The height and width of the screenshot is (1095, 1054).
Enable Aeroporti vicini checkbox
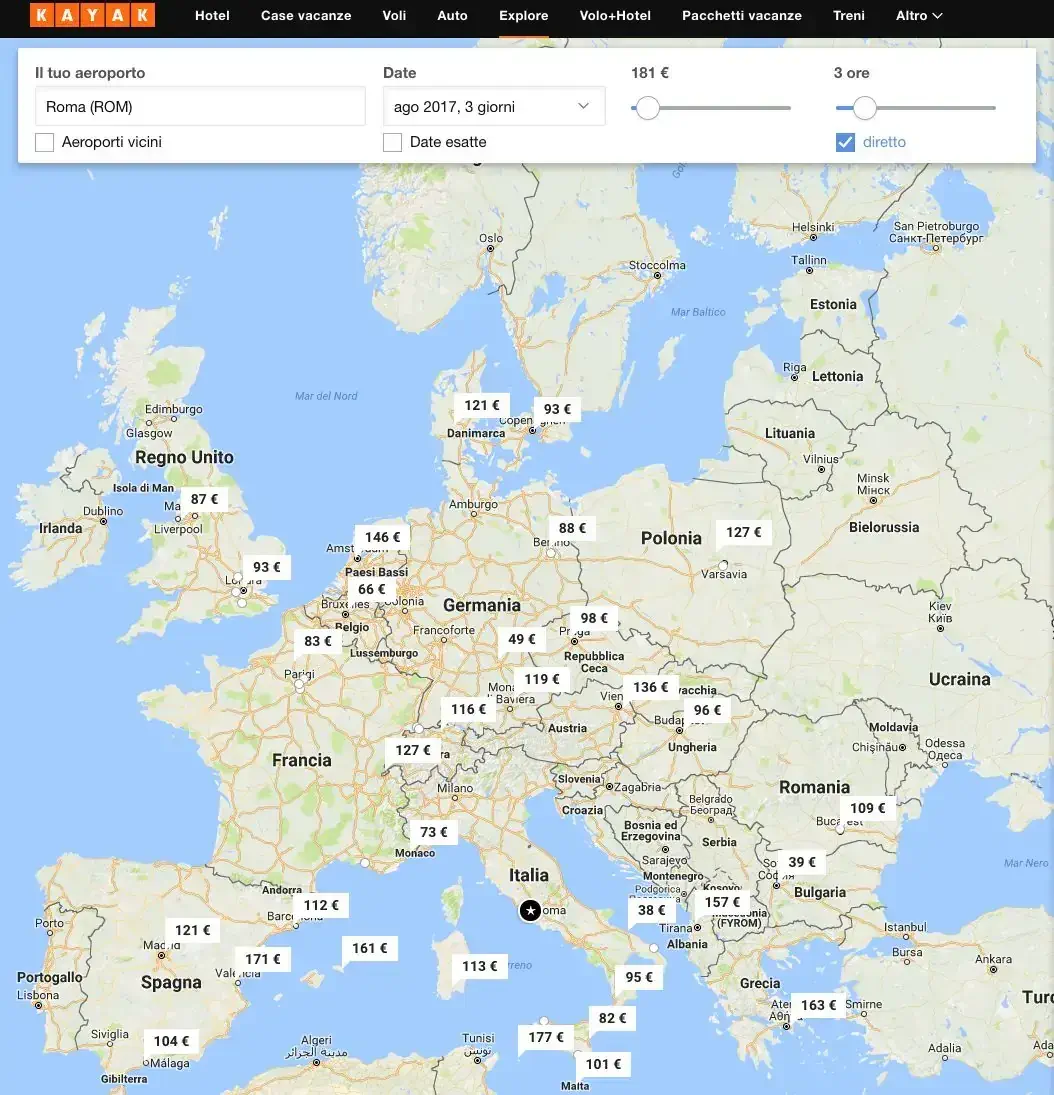tap(44, 142)
